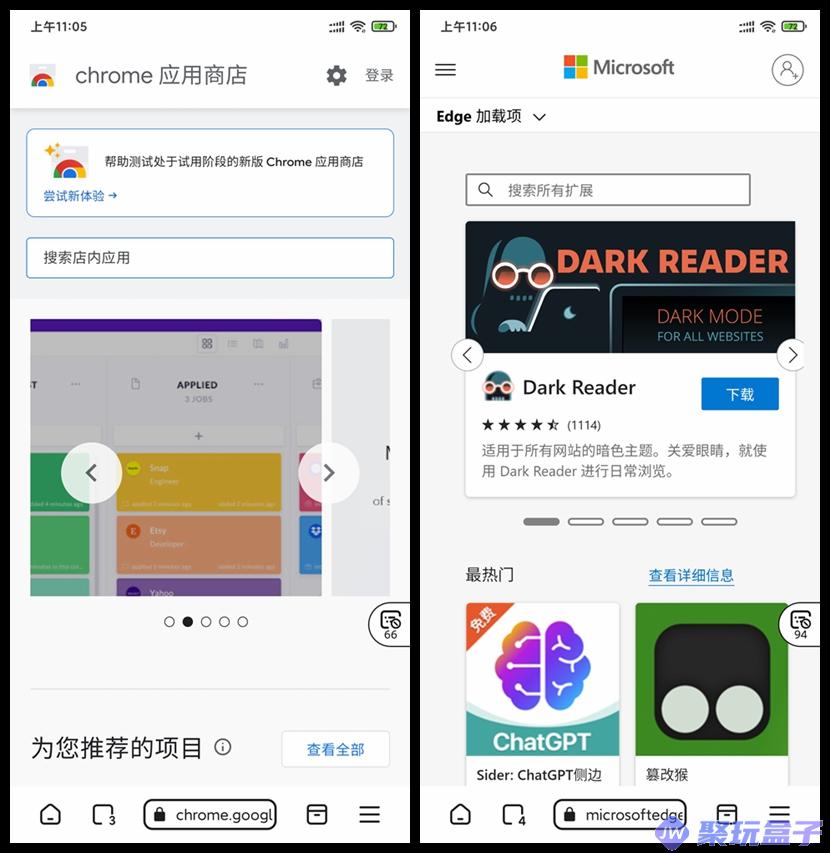The image size is (830, 853).
Task: Focus the 搜索所有扩展 search field
Action: coord(608,190)
